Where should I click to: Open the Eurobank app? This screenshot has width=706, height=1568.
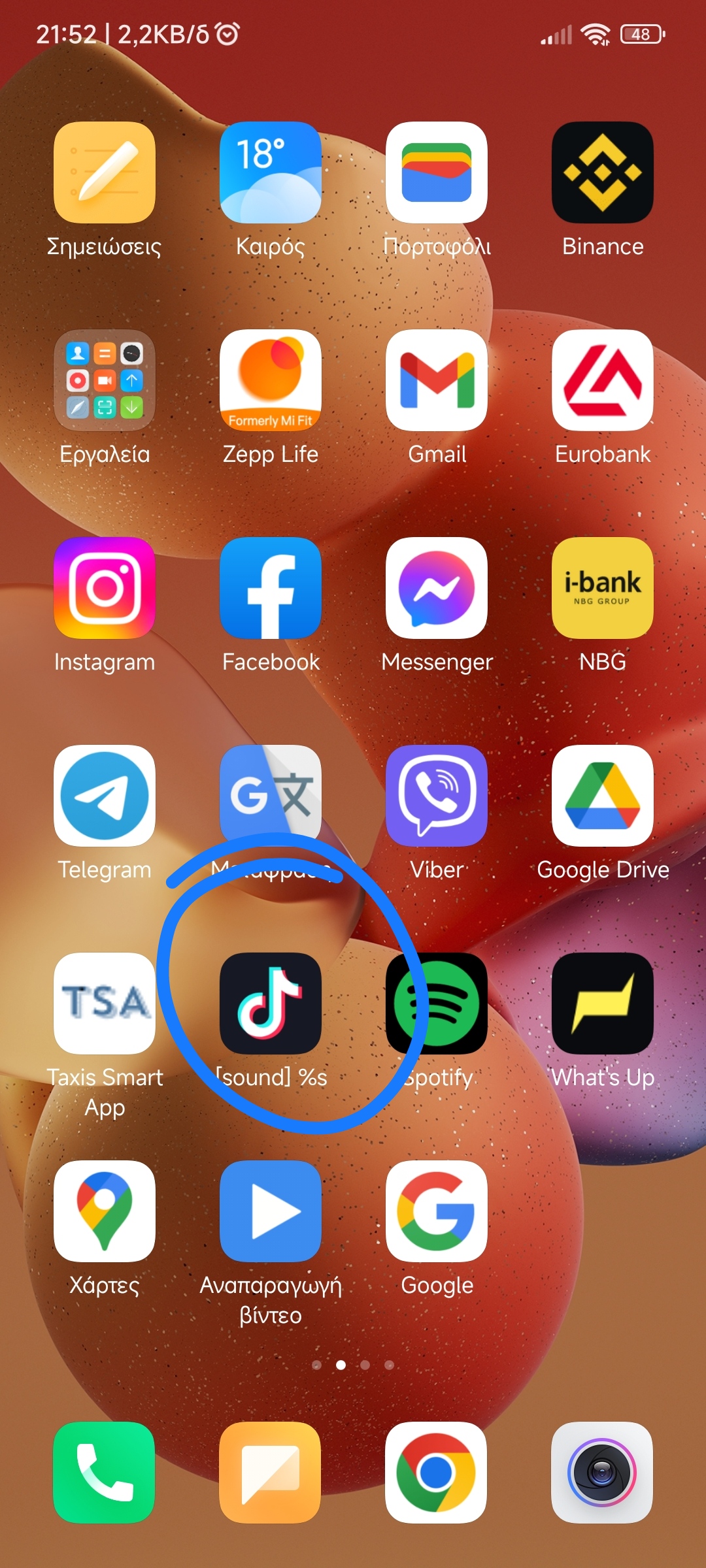click(603, 380)
